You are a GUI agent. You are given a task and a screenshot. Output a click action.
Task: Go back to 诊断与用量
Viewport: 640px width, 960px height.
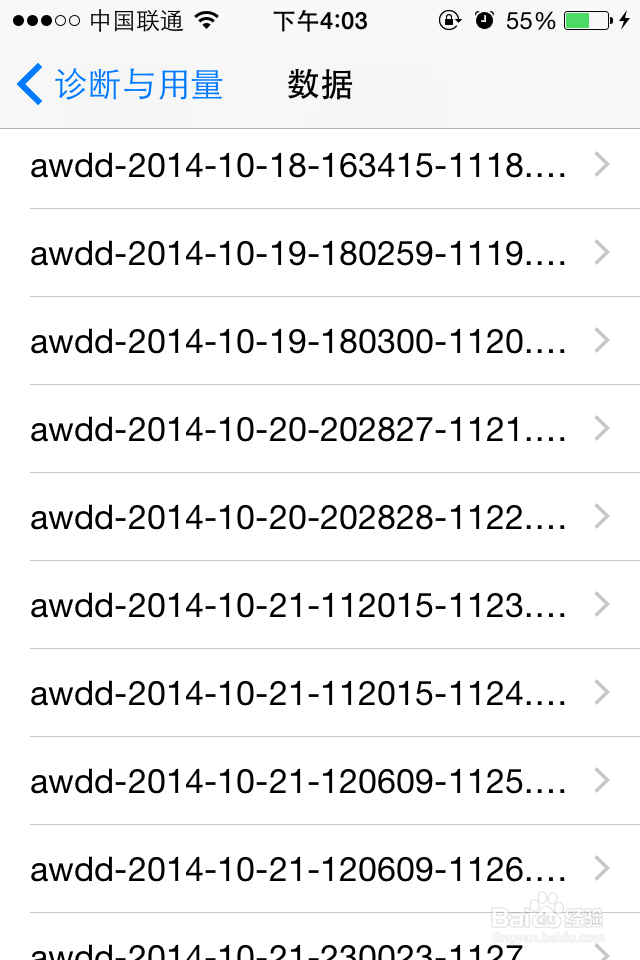pos(120,85)
